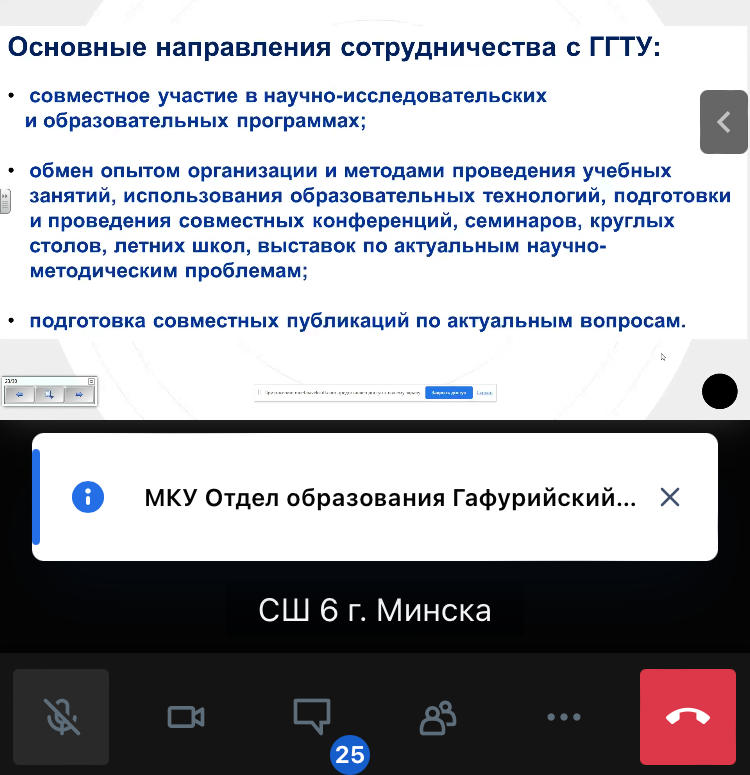View the participants list
The height and width of the screenshot is (775, 750).
point(438,717)
